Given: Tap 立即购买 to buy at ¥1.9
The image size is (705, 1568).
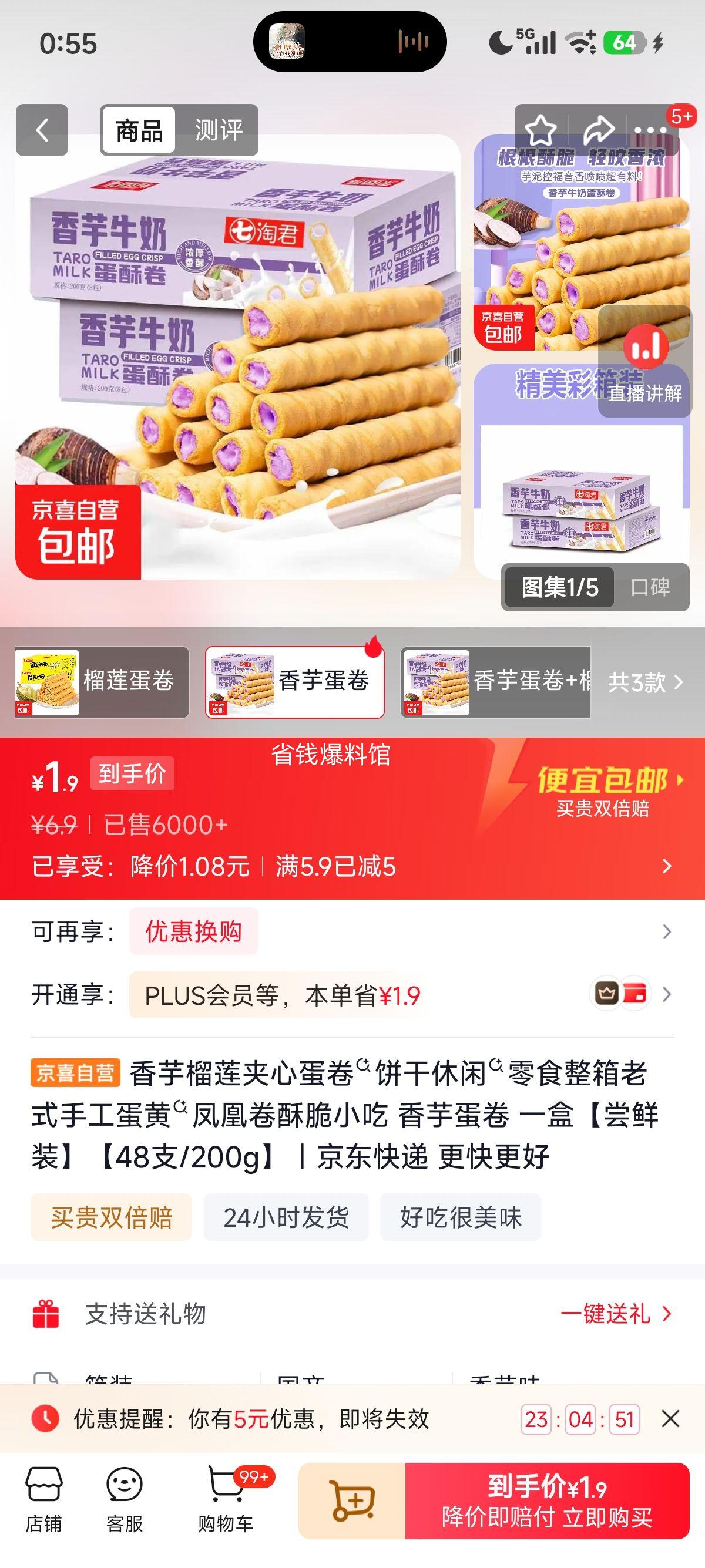Looking at the screenshot, I should coord(548,1501).
